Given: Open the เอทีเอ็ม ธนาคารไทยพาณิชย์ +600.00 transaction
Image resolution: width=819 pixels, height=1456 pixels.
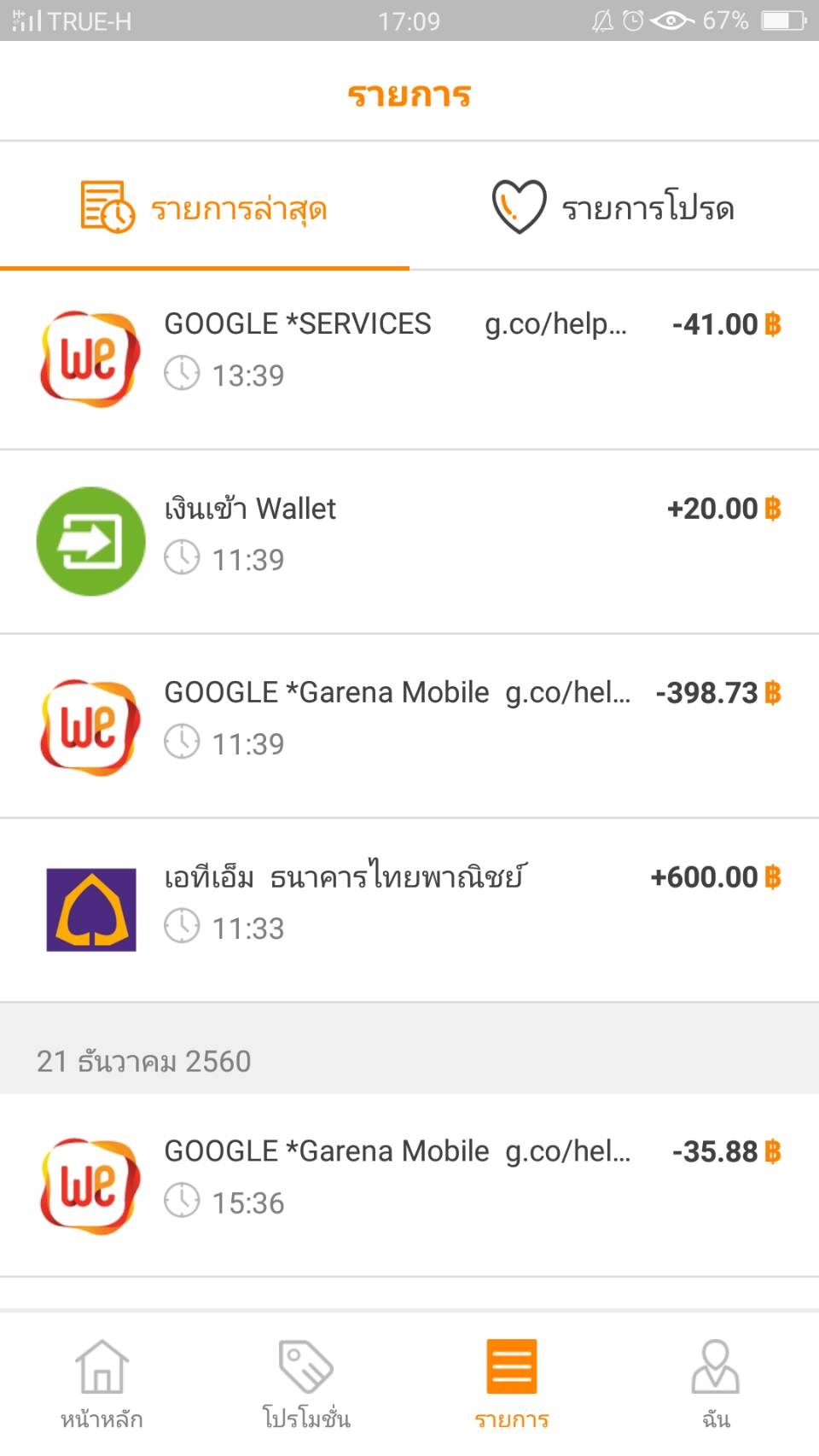Looking at the screenshot, I should pos(409,903).
